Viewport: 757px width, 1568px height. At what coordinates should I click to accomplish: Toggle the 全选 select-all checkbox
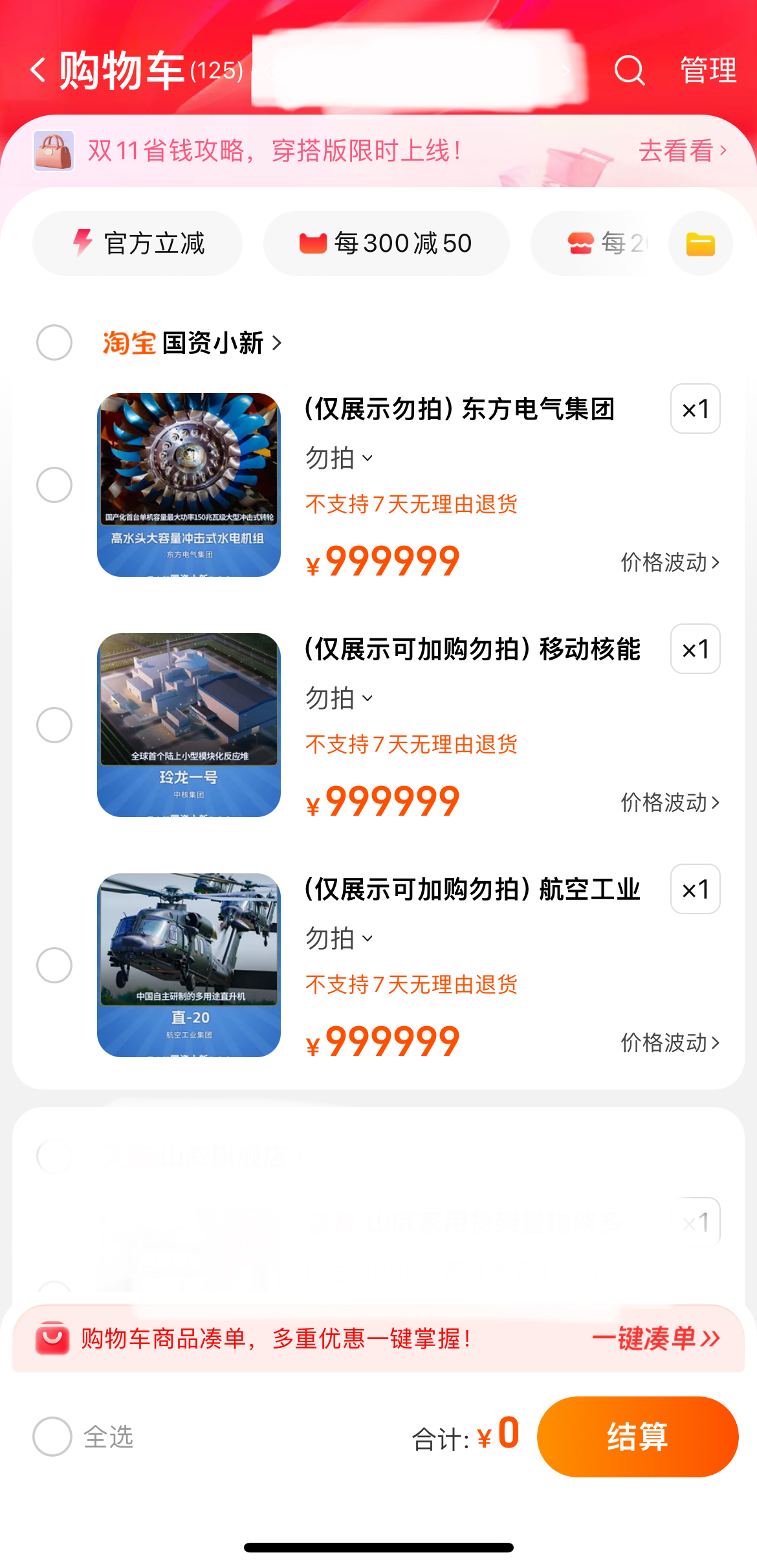tap(52, 1437)
